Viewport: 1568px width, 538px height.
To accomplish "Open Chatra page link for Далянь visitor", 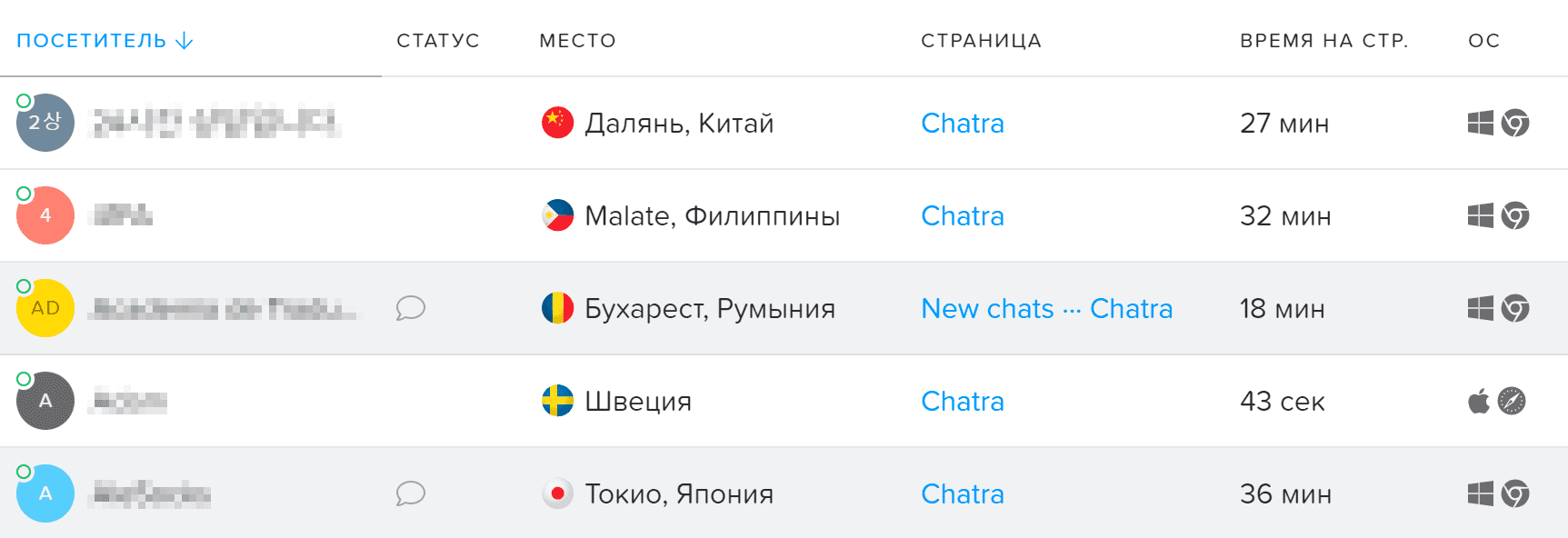I will click(x=962, y=123).
